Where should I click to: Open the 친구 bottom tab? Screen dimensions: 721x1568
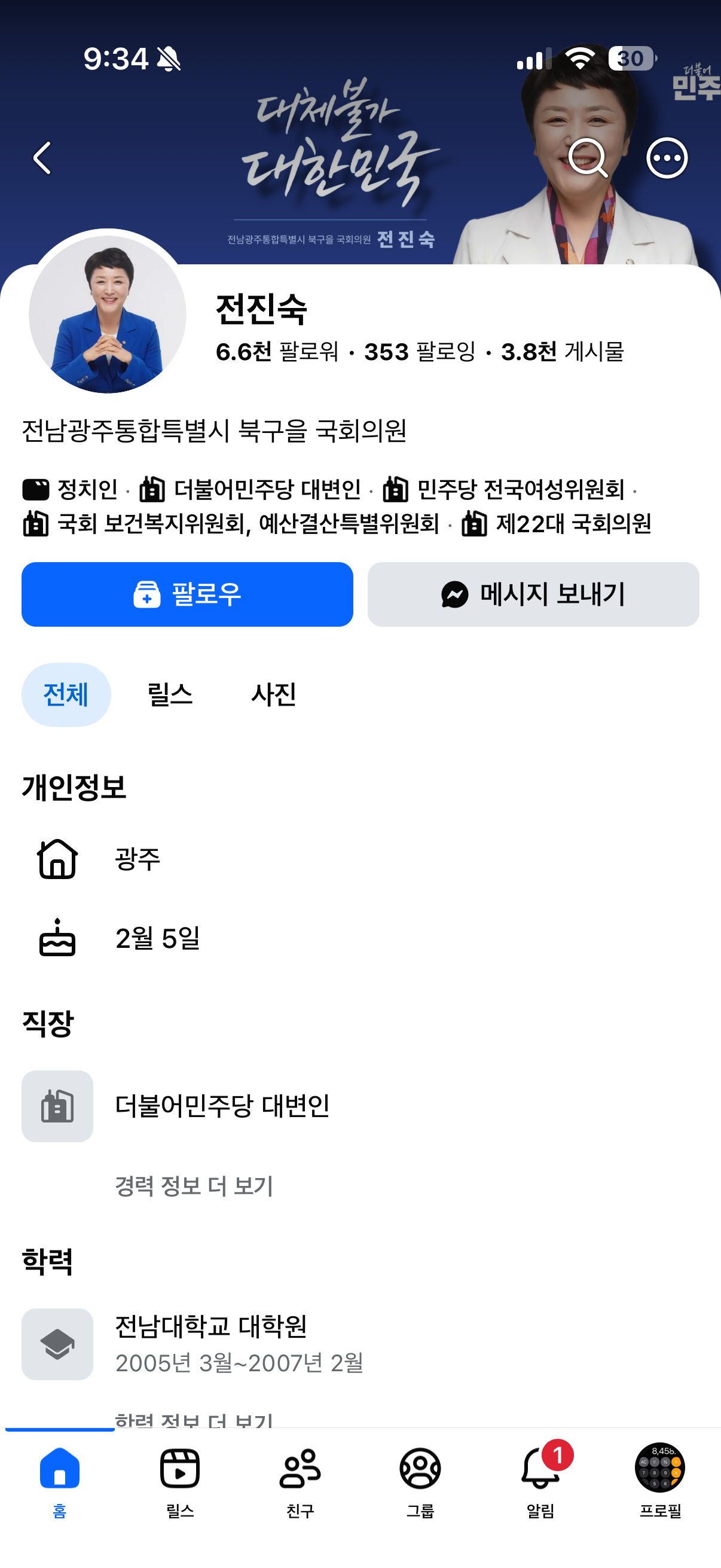click(x=300, y=1482)
